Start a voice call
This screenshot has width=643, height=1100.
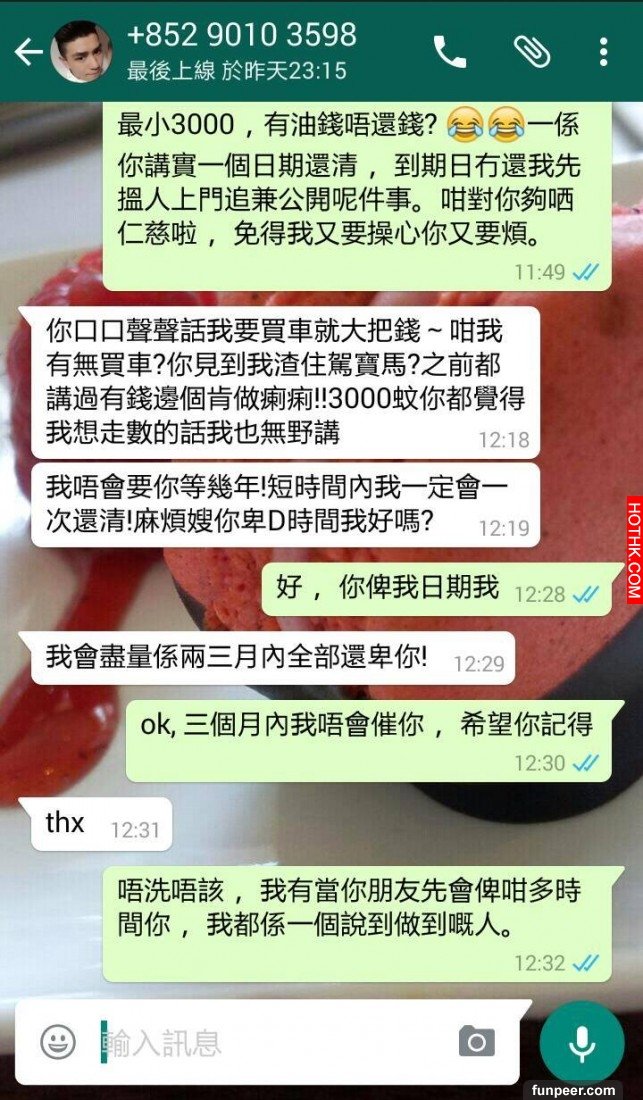pos(450,52)
